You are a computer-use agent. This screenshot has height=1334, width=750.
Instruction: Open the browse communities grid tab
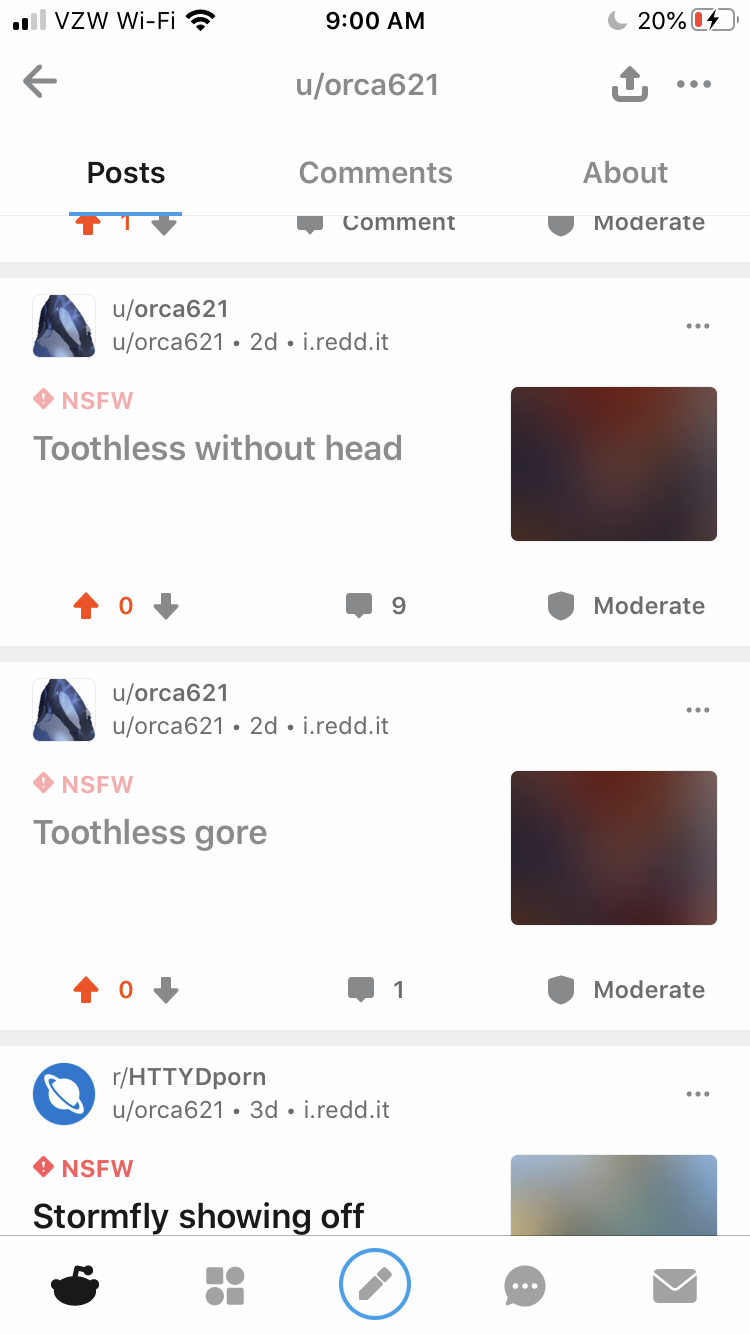[225, 1285]
